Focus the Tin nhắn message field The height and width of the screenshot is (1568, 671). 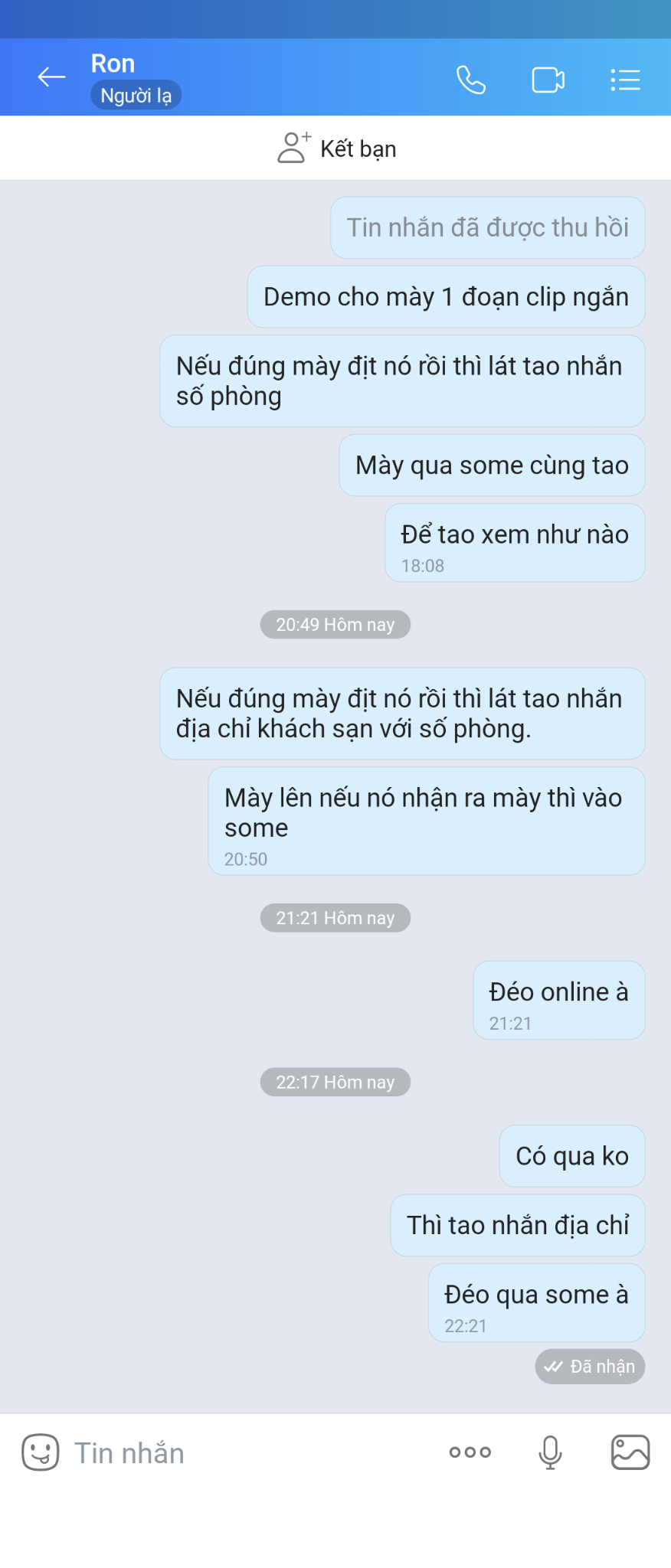245,1452
